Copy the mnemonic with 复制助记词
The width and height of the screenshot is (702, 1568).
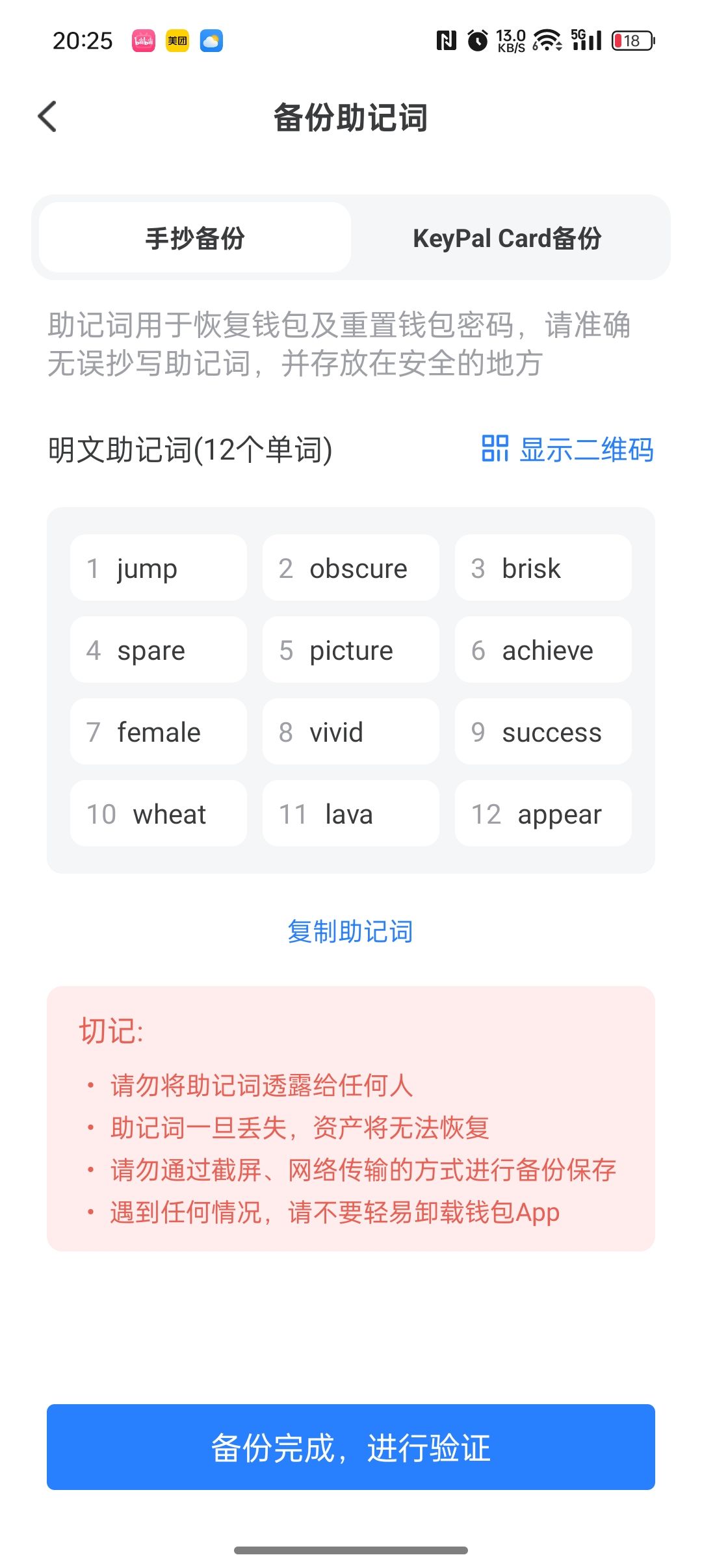click(x=350, y=931)
